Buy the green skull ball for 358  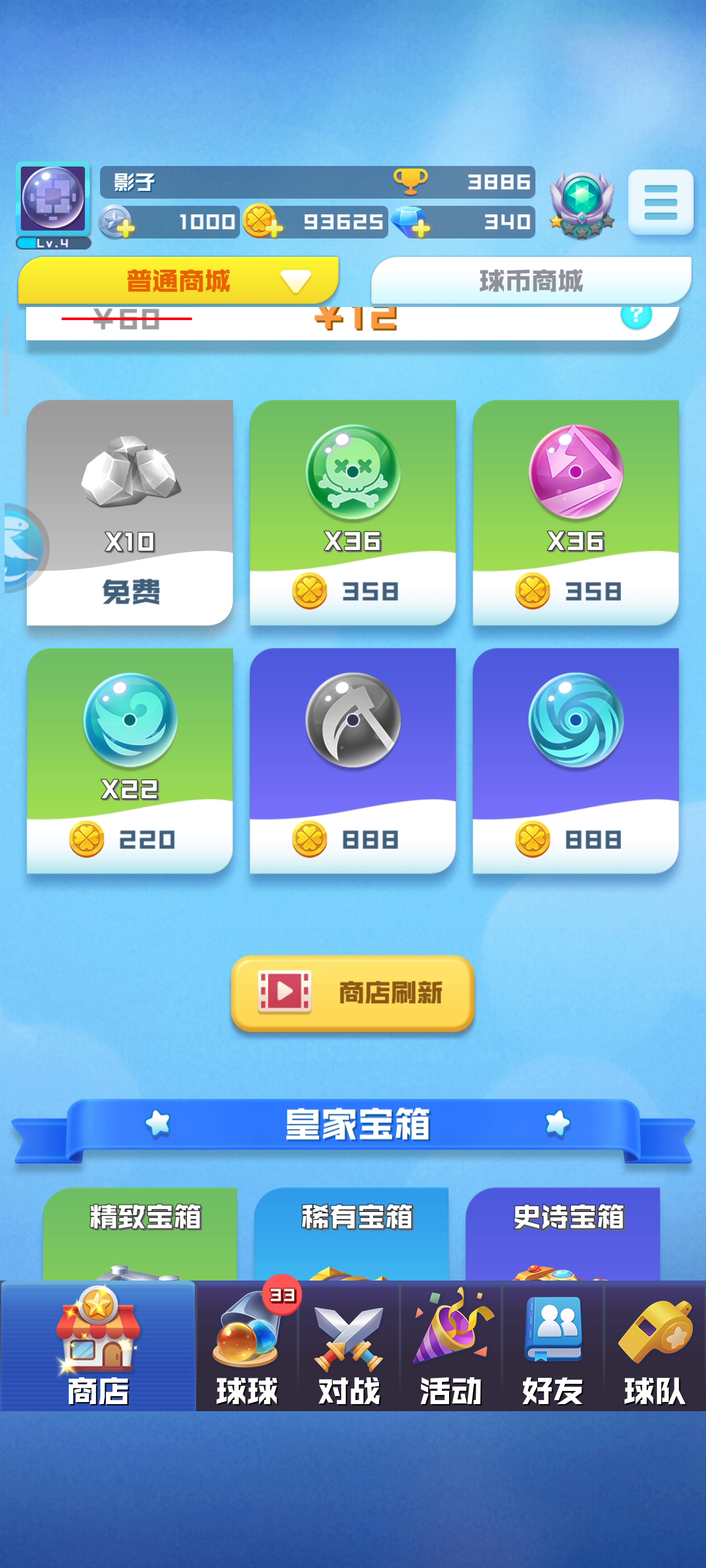click(352, 513)
